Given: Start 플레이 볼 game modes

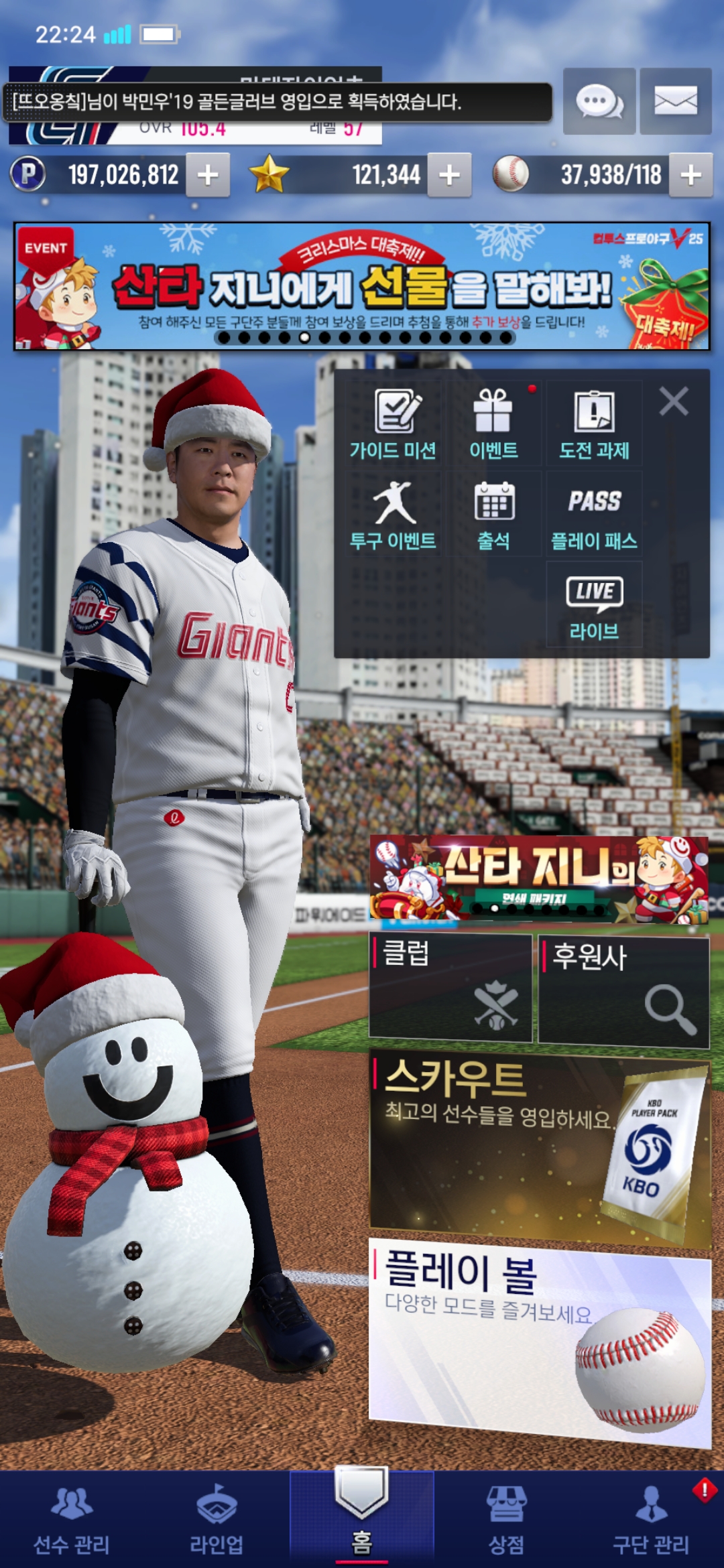Looking at the screenshot, I should [540, 1340].
